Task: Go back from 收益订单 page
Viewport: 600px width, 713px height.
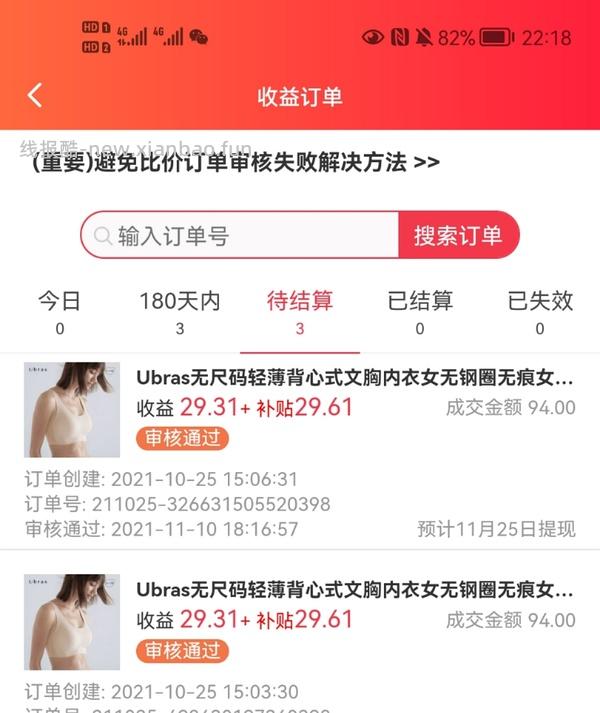Action: coord(35,96)
